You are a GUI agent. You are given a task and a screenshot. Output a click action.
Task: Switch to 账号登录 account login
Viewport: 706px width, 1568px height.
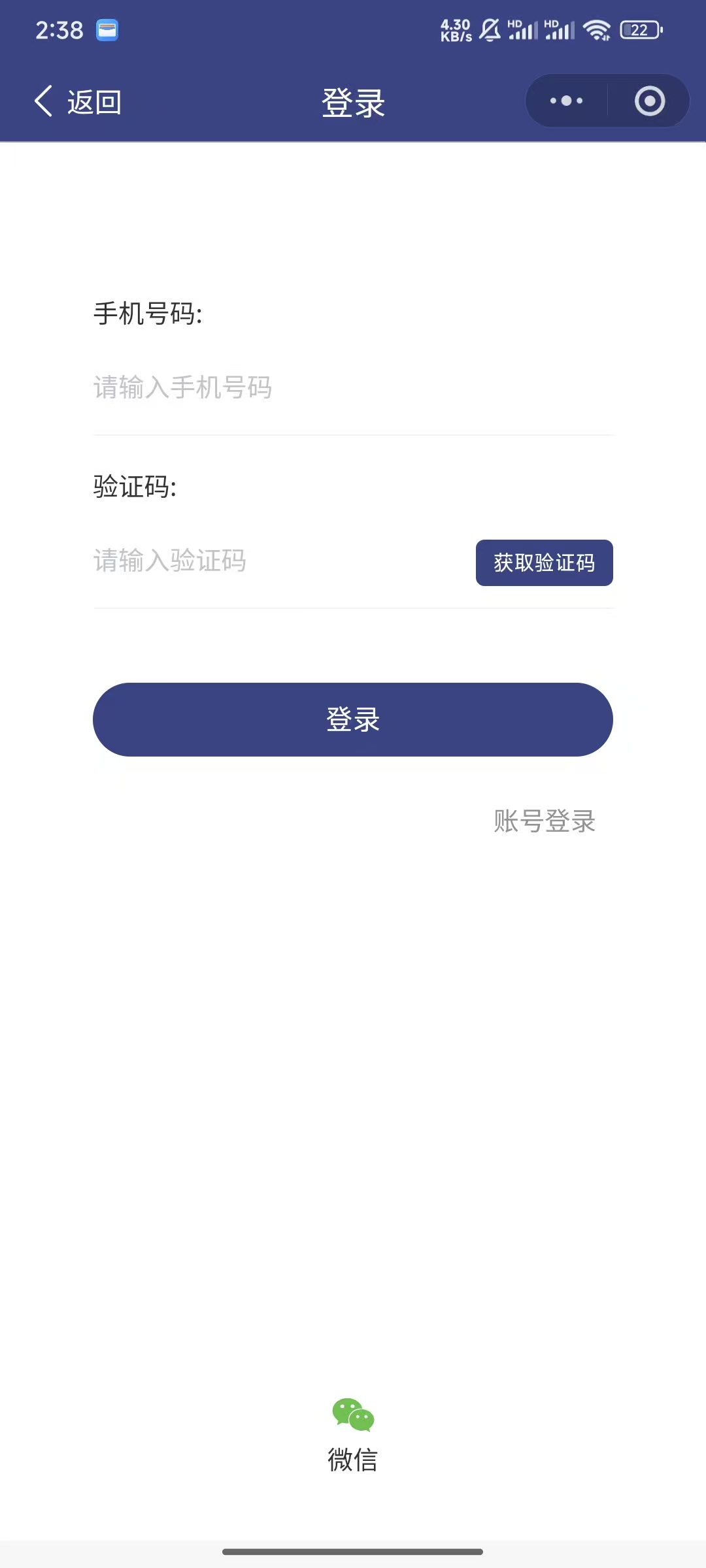(x=544, y=821)
